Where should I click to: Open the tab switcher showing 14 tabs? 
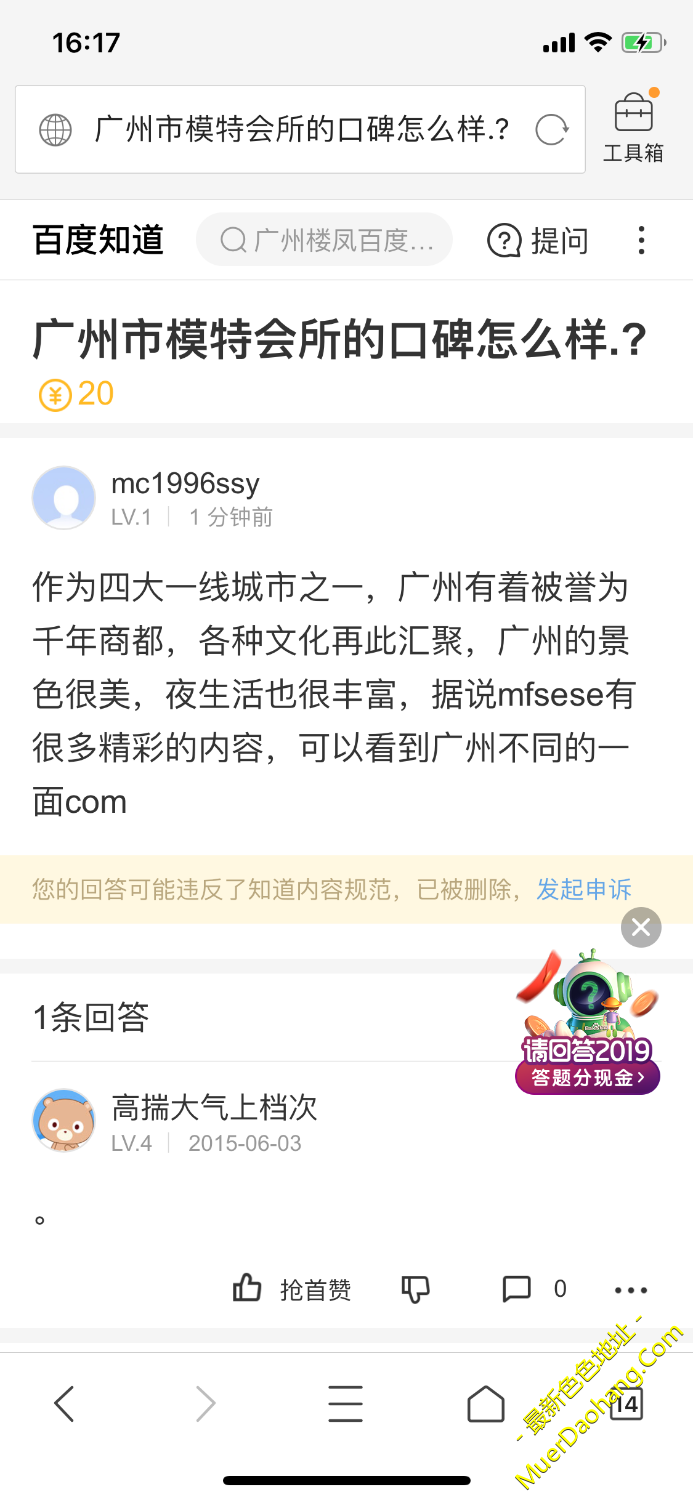click(625, 1404)
